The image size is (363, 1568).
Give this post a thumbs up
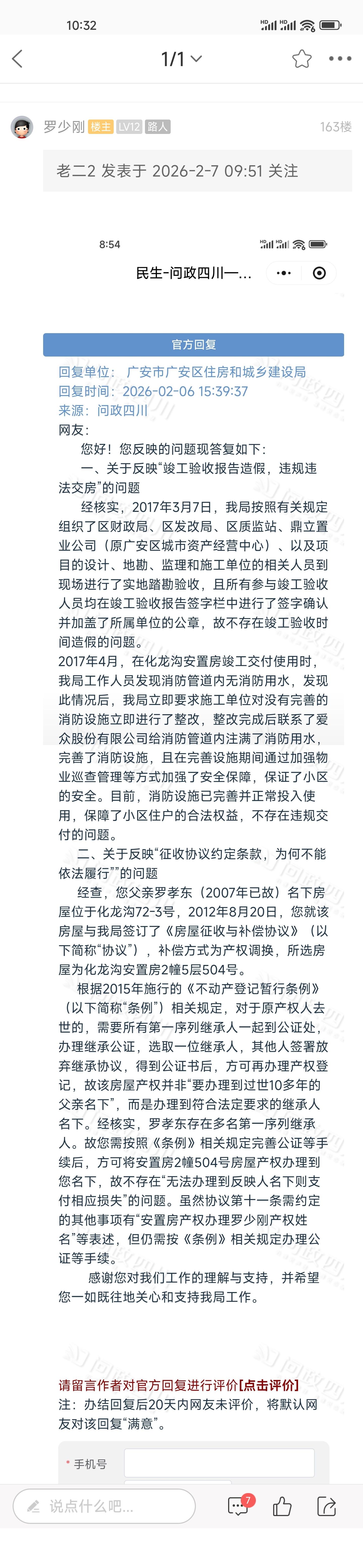click(x=282, y=1506)
